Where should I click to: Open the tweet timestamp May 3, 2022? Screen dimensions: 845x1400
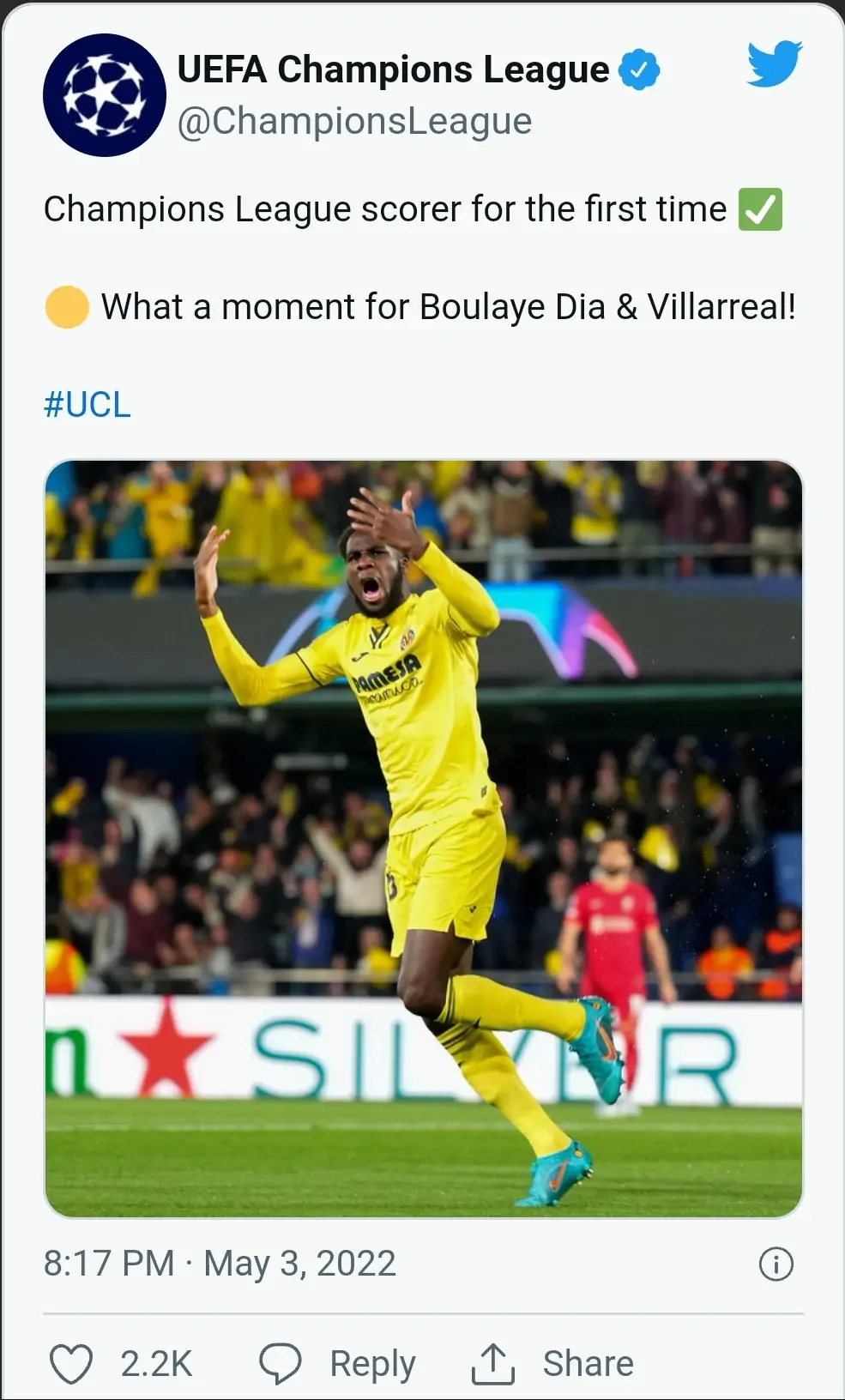(x=220, y=1264)
